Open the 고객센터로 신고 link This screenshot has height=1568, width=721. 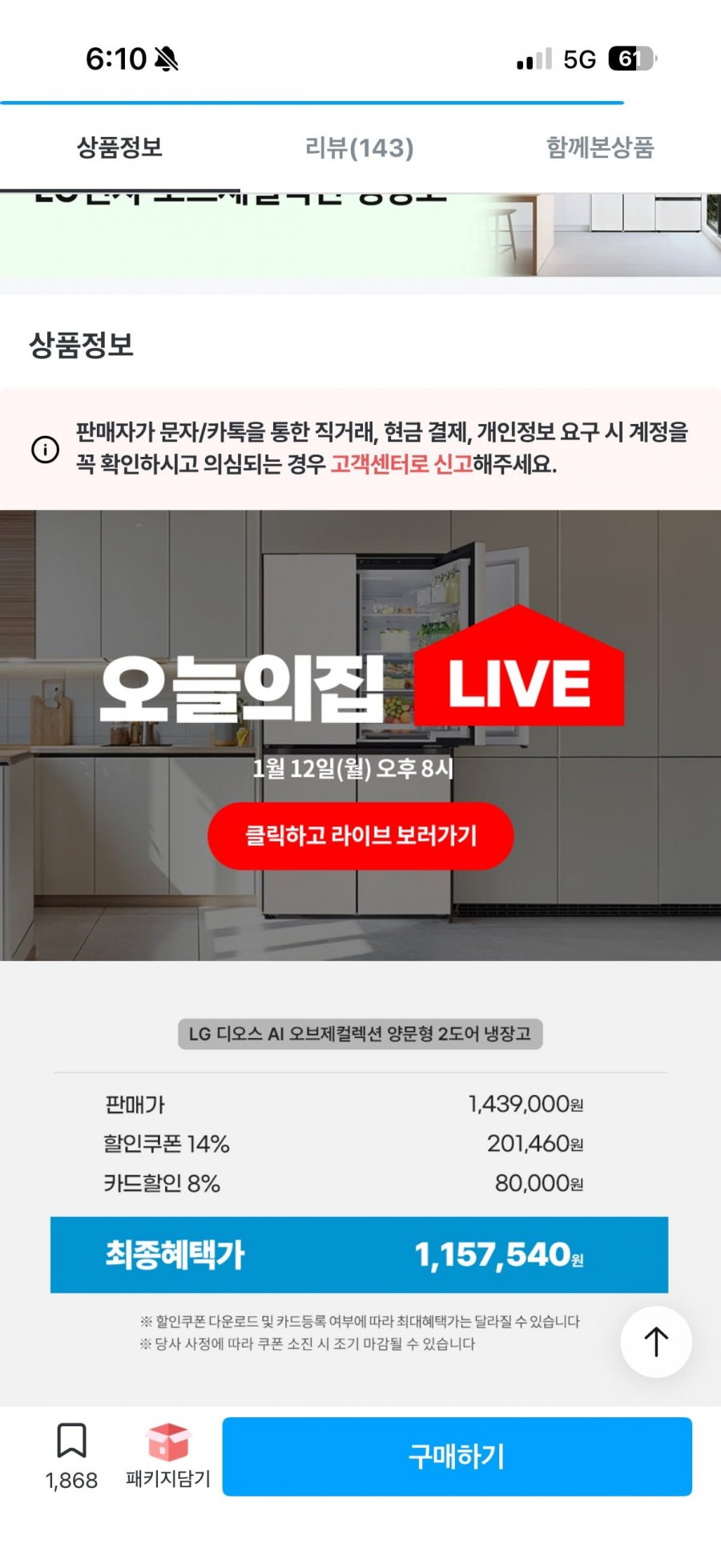401,464
